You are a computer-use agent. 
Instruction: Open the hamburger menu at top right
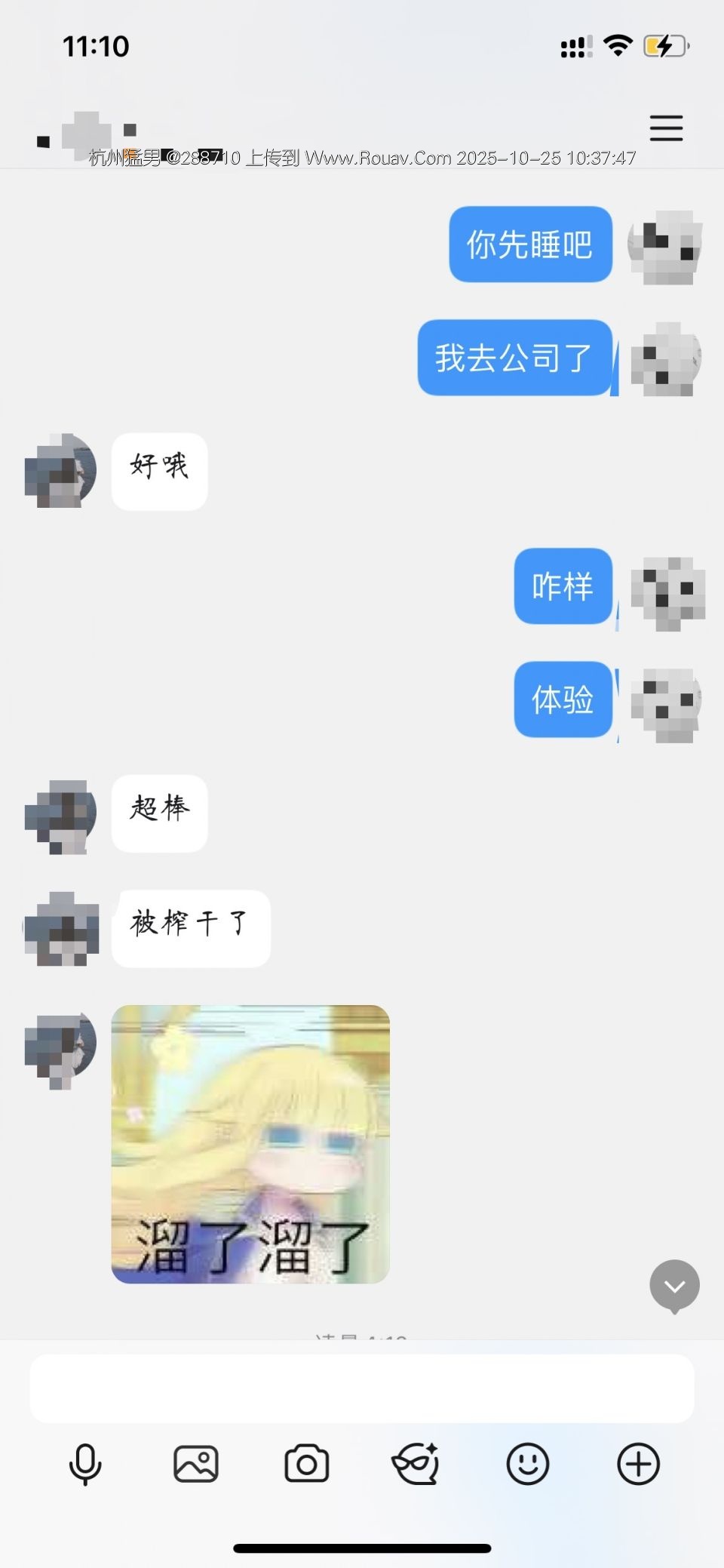tap(666, 128)
